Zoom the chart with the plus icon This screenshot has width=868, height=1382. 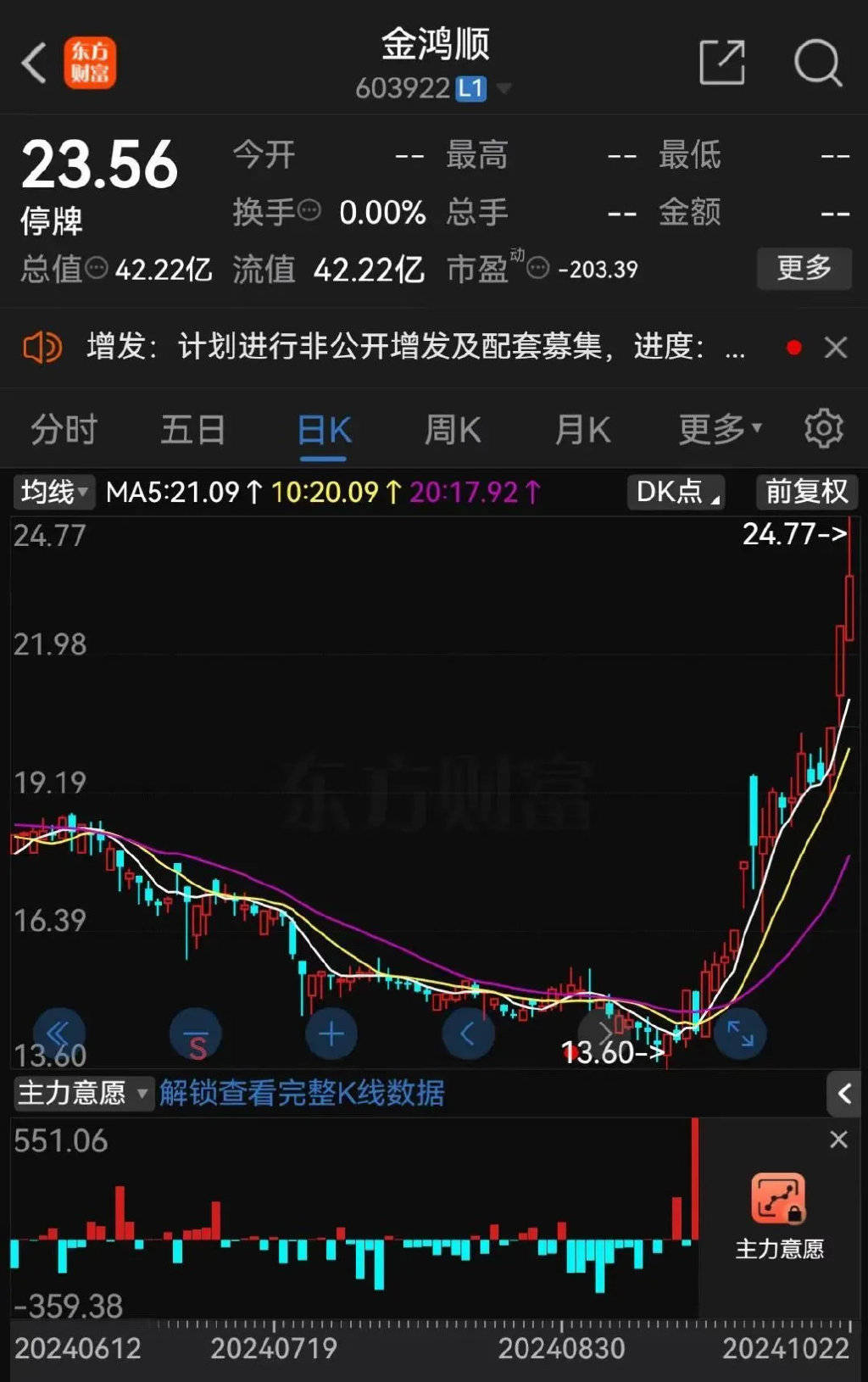pyautogui.click(x=330, y=1034)
